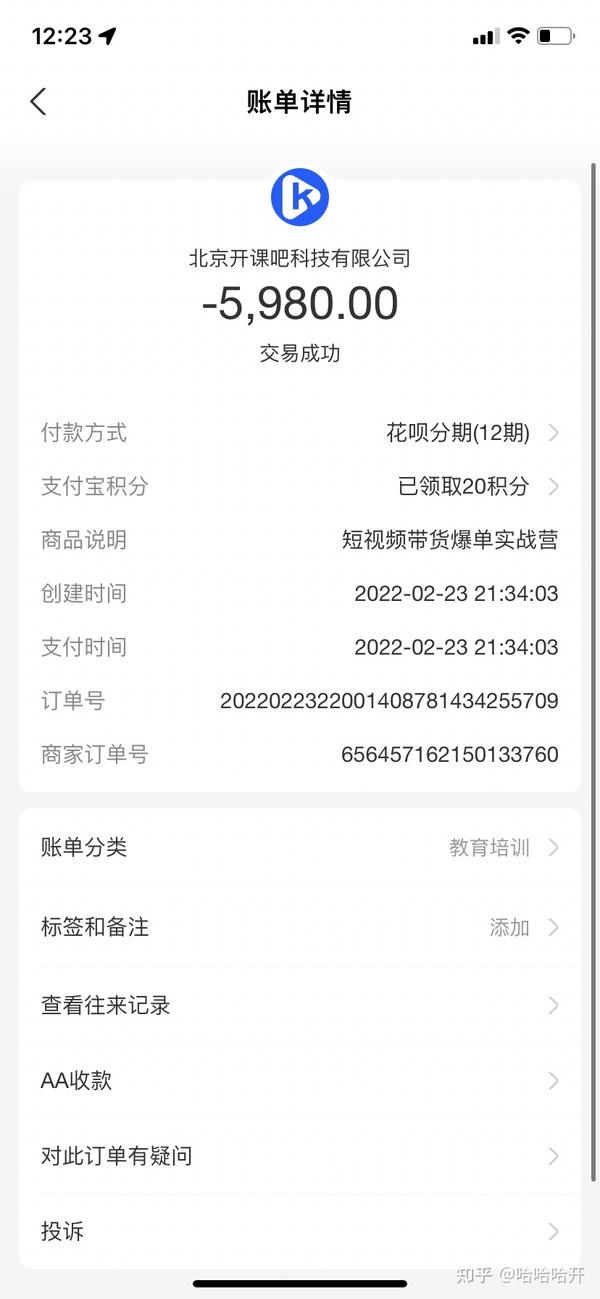Image resolution: width=600 pixels, height=1299 pixels.
Task: Open 查看往来记录
Action: coord(300,1005)
